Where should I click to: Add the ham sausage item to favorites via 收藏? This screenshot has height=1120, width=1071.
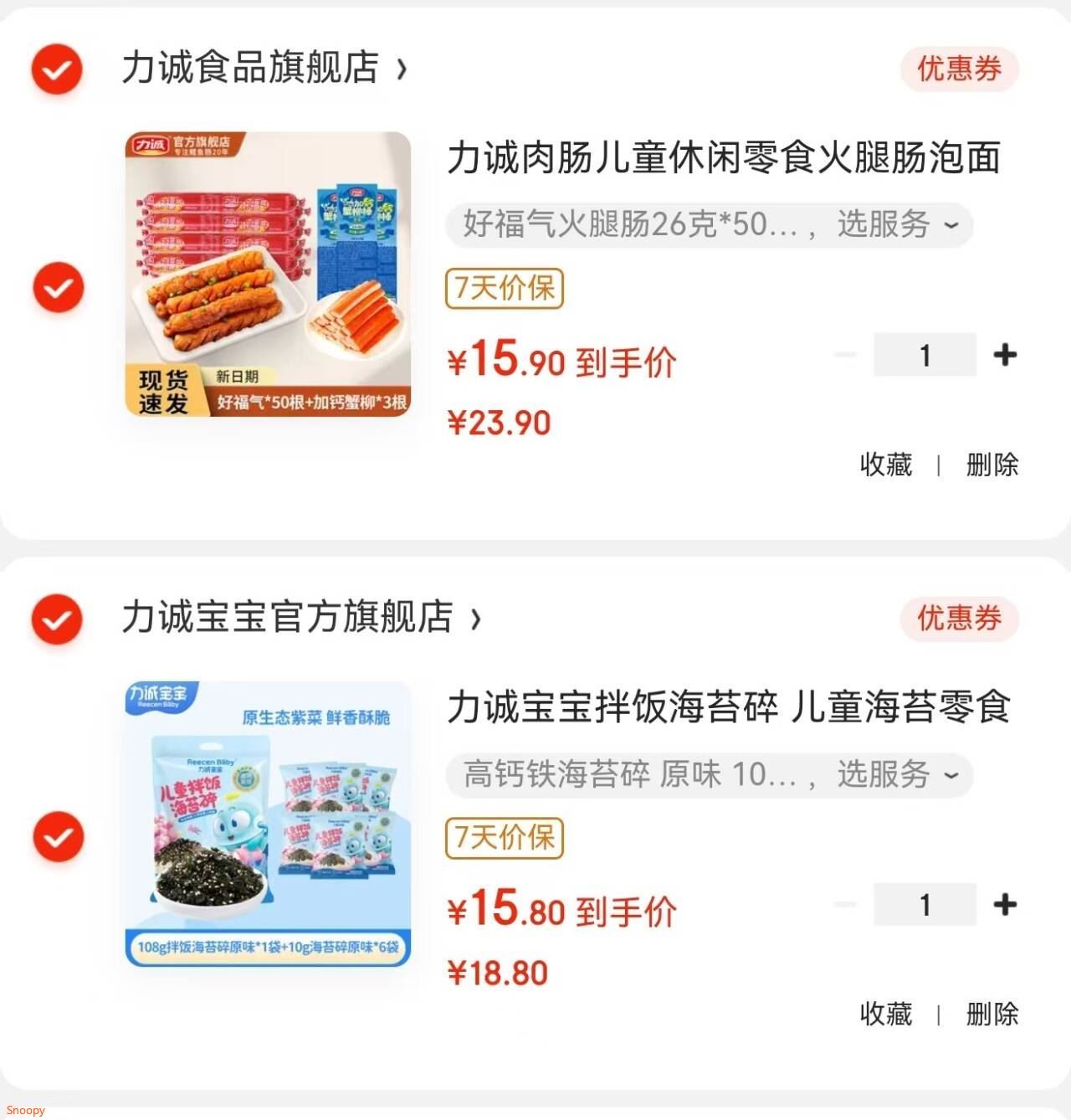pos(885,466)
